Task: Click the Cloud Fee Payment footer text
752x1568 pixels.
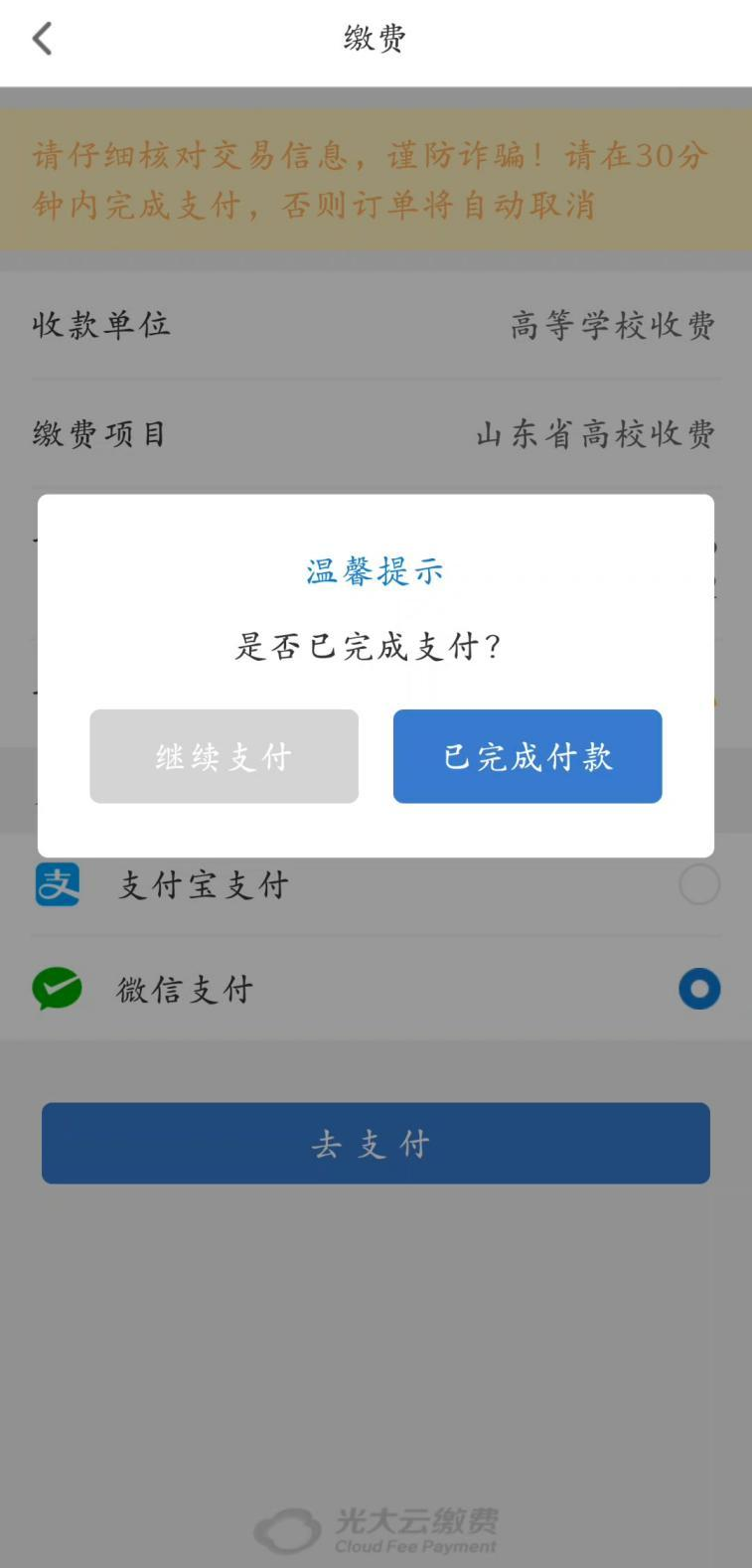Action: click(x=417, y=1542)
